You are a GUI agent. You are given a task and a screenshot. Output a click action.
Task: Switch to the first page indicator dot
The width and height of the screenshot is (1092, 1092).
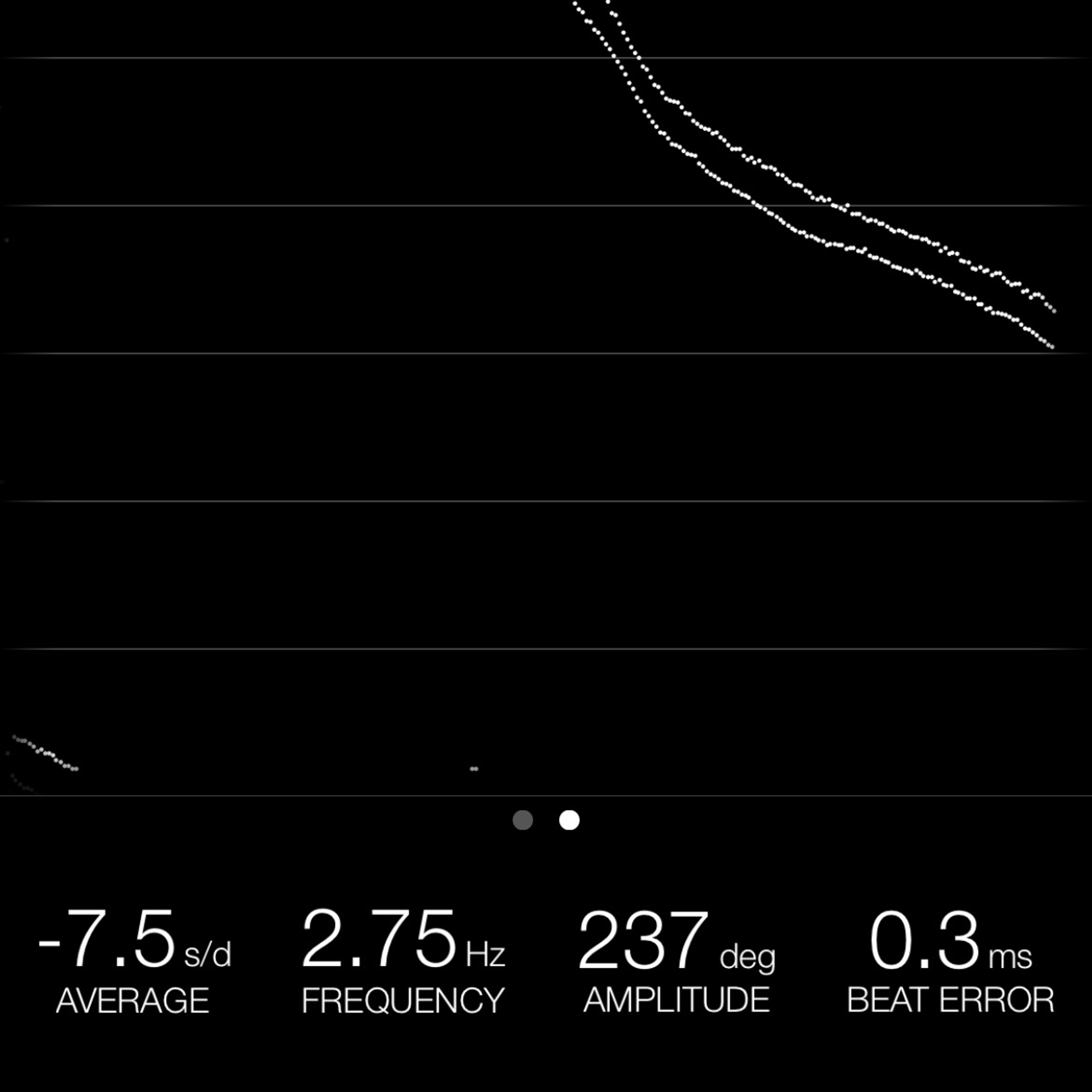coord(523,820)
